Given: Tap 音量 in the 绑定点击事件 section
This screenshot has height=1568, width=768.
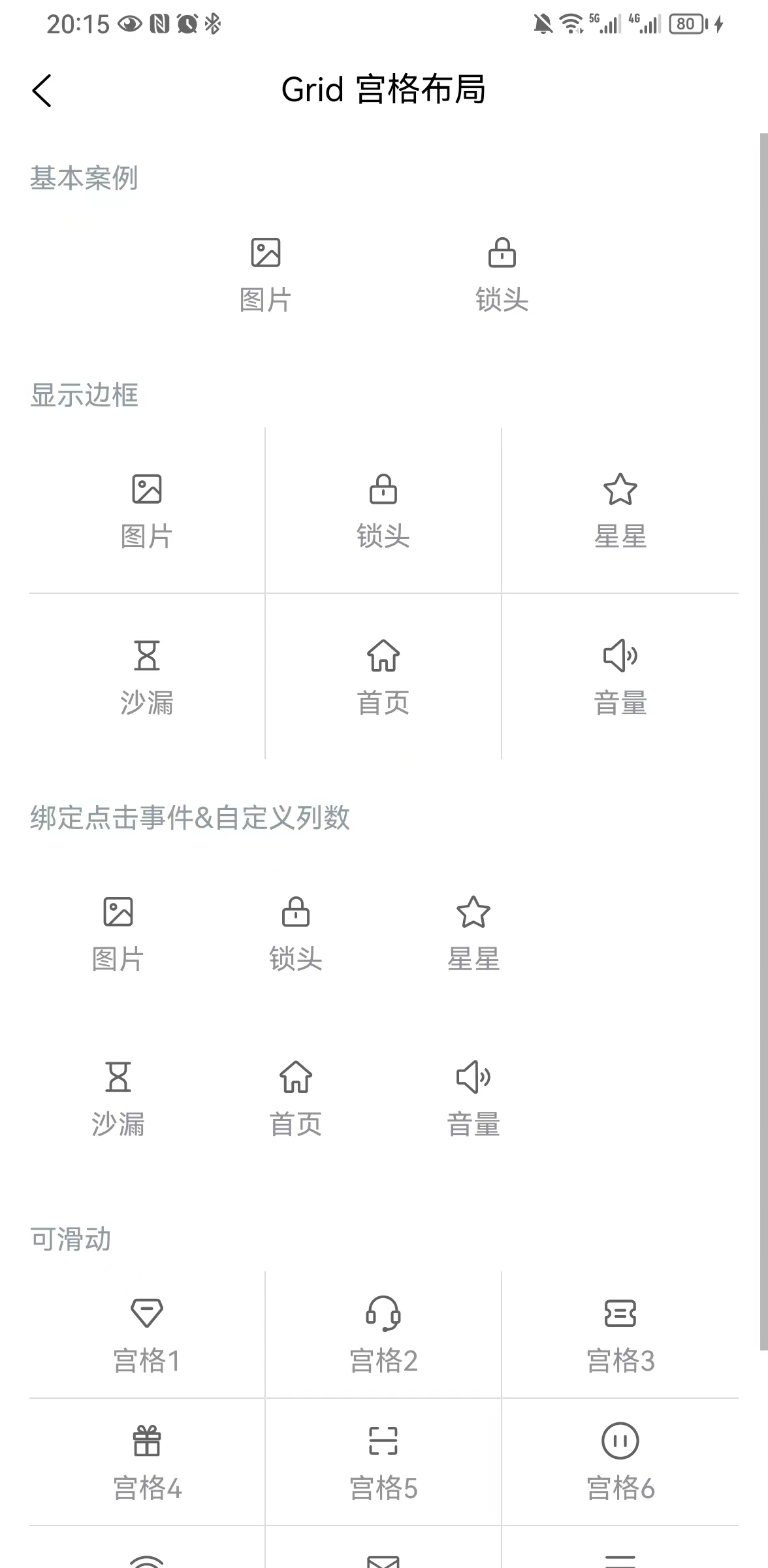Looking at the screenshot, I should [x=473, y=1098].
